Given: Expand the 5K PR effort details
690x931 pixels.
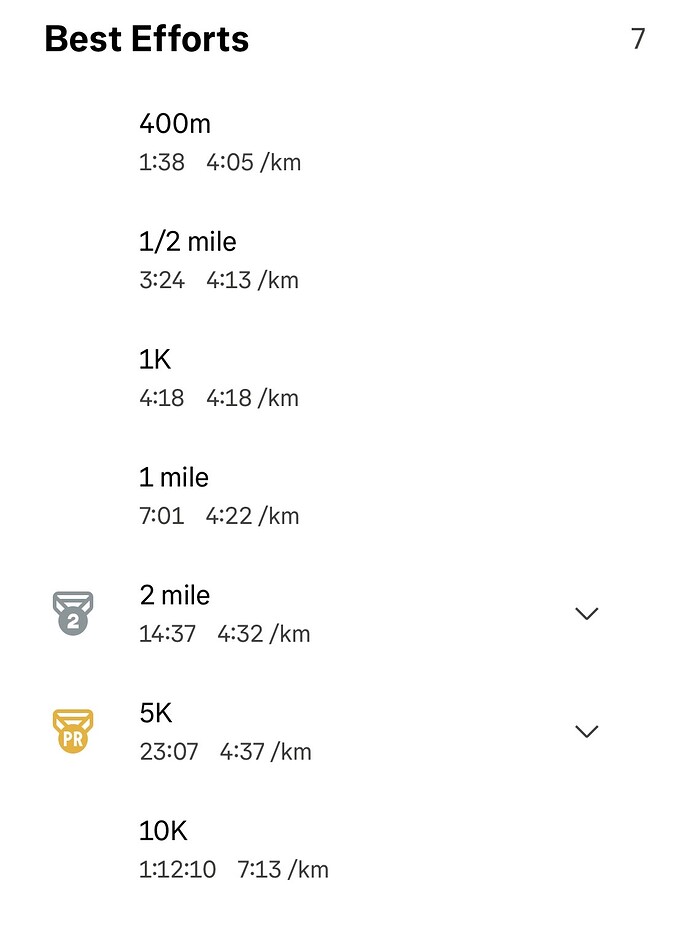Looking at the screenshot, I should tap(587, 732).
